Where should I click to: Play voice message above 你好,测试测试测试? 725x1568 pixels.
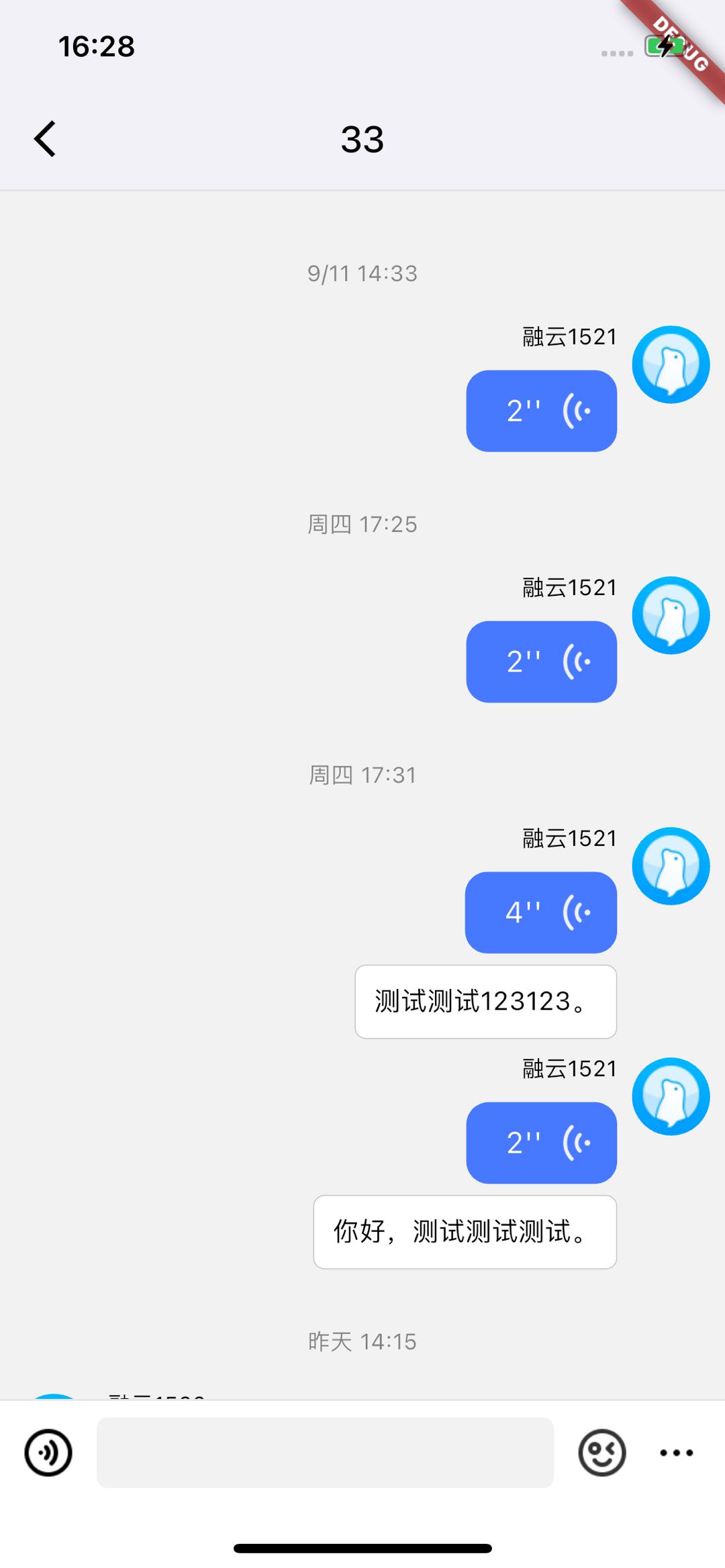[541, 1143]
